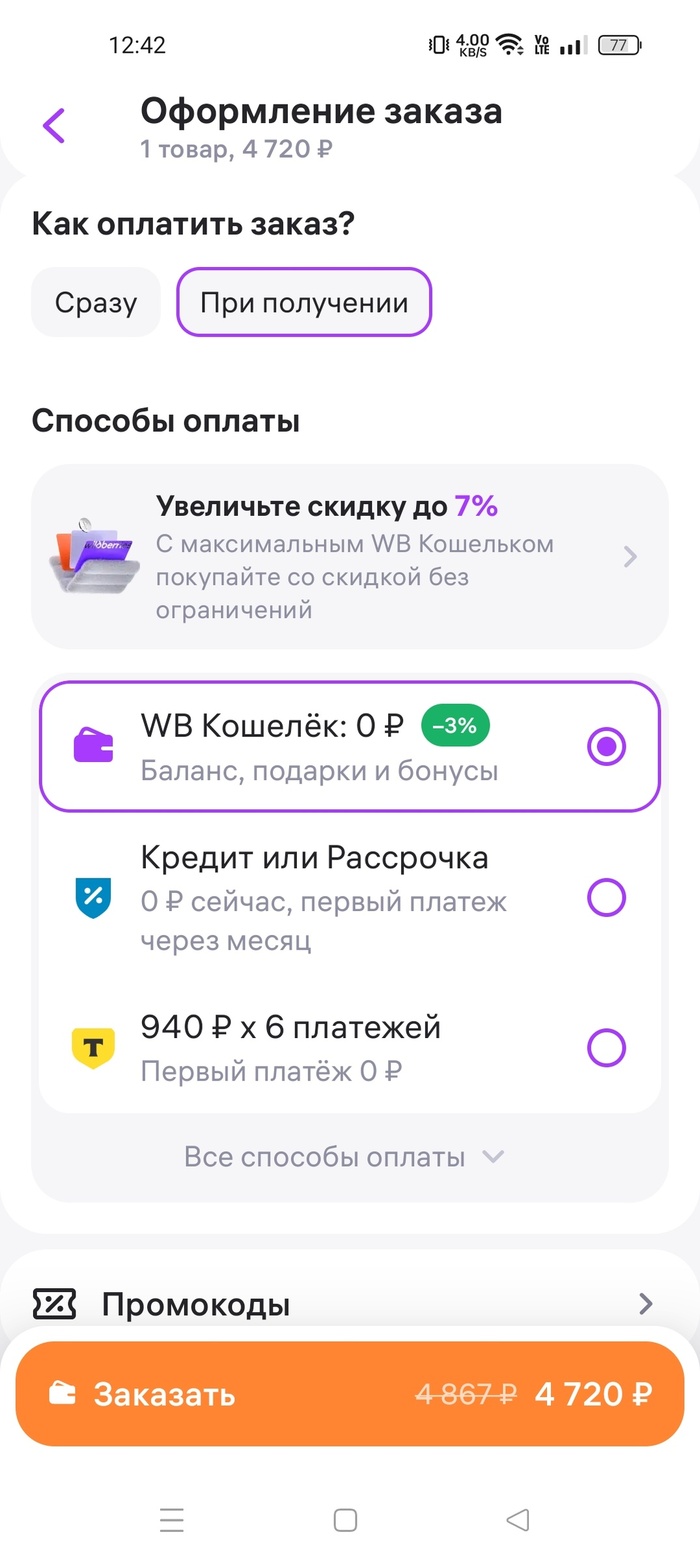Open the Увеличьте скидку до 7% banner
700x1563 pixels.
[x=350, y=556]
